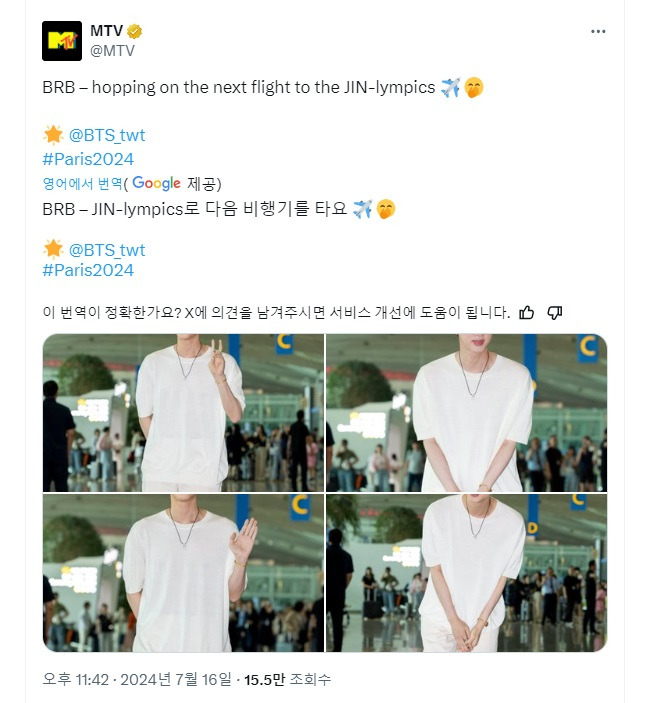The height and width of the screenshot is (703, 649).
Task: Open MTV's profile picture
Action: pos(62,41)
